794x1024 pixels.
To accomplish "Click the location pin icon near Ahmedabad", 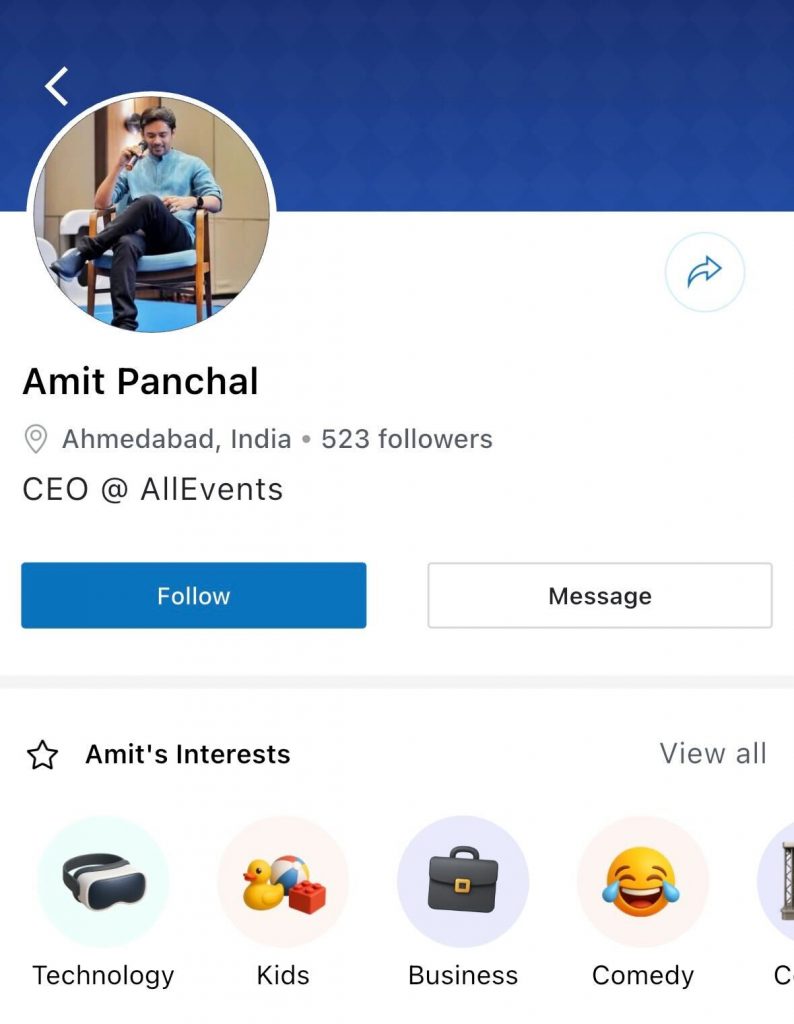I will 35,438.
